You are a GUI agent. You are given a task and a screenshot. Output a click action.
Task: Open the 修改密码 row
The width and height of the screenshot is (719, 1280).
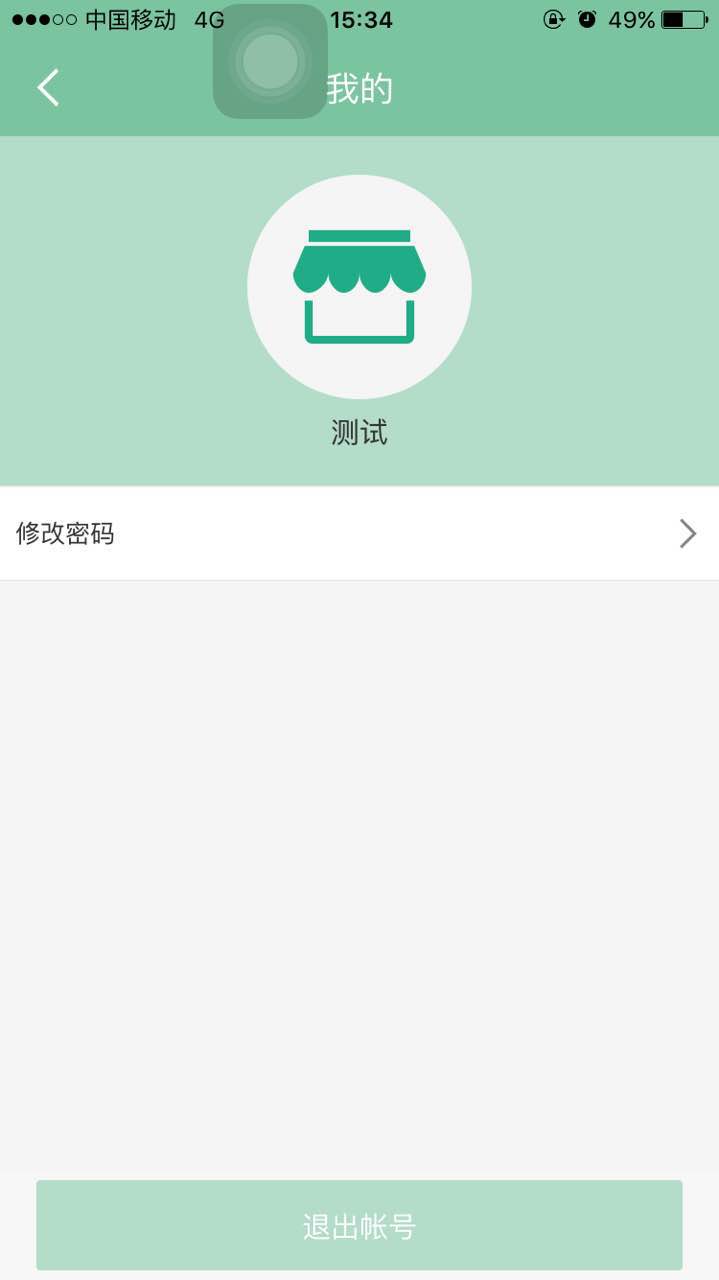[359, 534]
